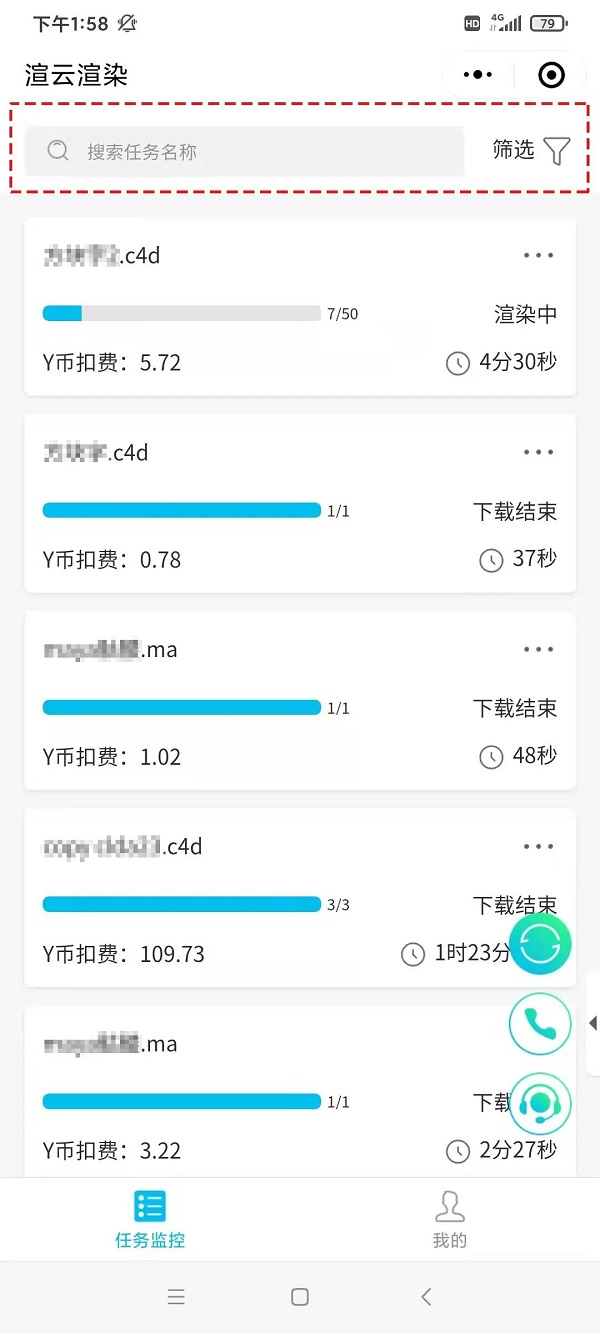This screenshot has width=600, height=1333.
Task: Open the more options on the 1.02 fee task
Action: pos(538,650)
